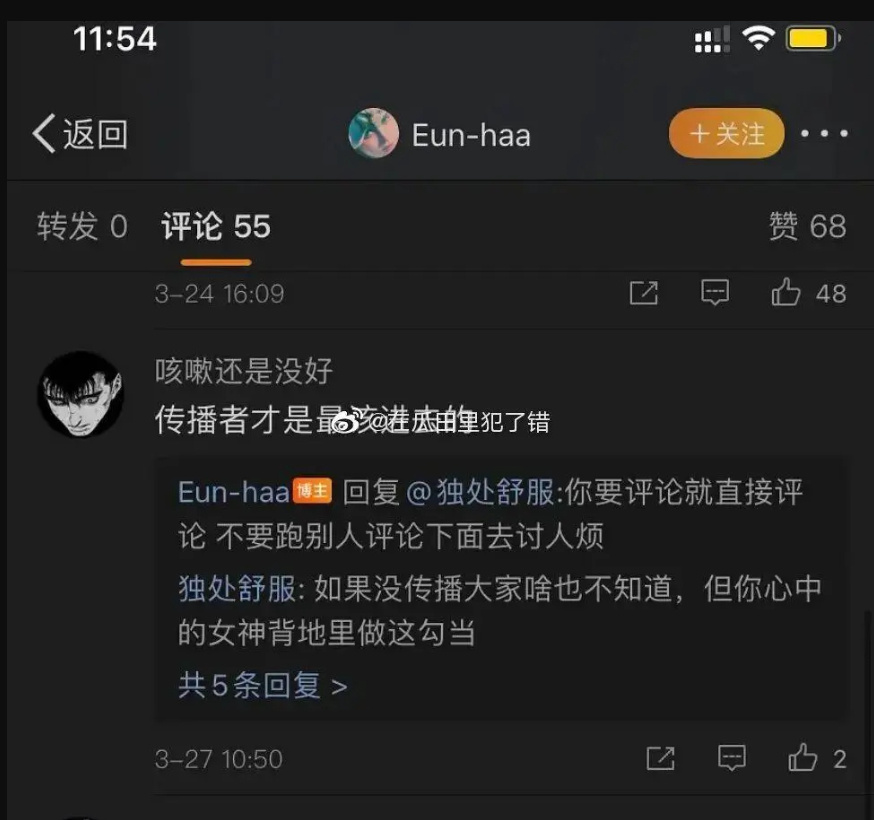Switch to the 转发 tab
The height and width of the screenshot is (820, 874).
[x=82, y=227]
